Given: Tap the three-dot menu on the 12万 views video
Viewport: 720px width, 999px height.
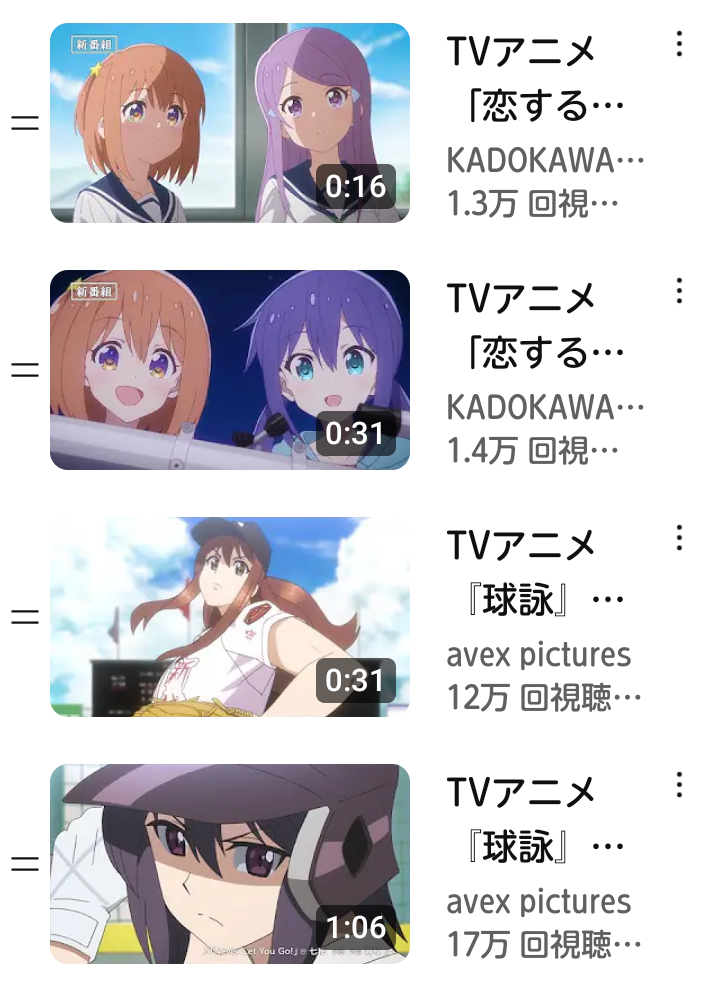Looking at the screenshot, I should tap(679, 538).
